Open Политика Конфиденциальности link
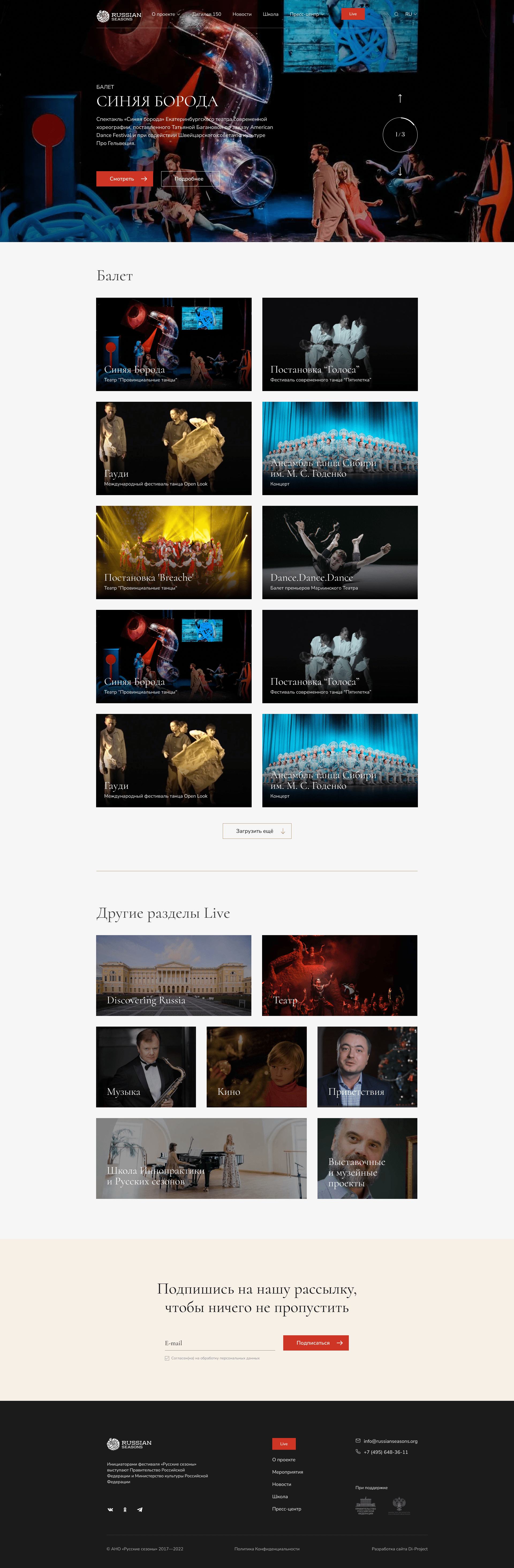 click(x=267, y=1548)
